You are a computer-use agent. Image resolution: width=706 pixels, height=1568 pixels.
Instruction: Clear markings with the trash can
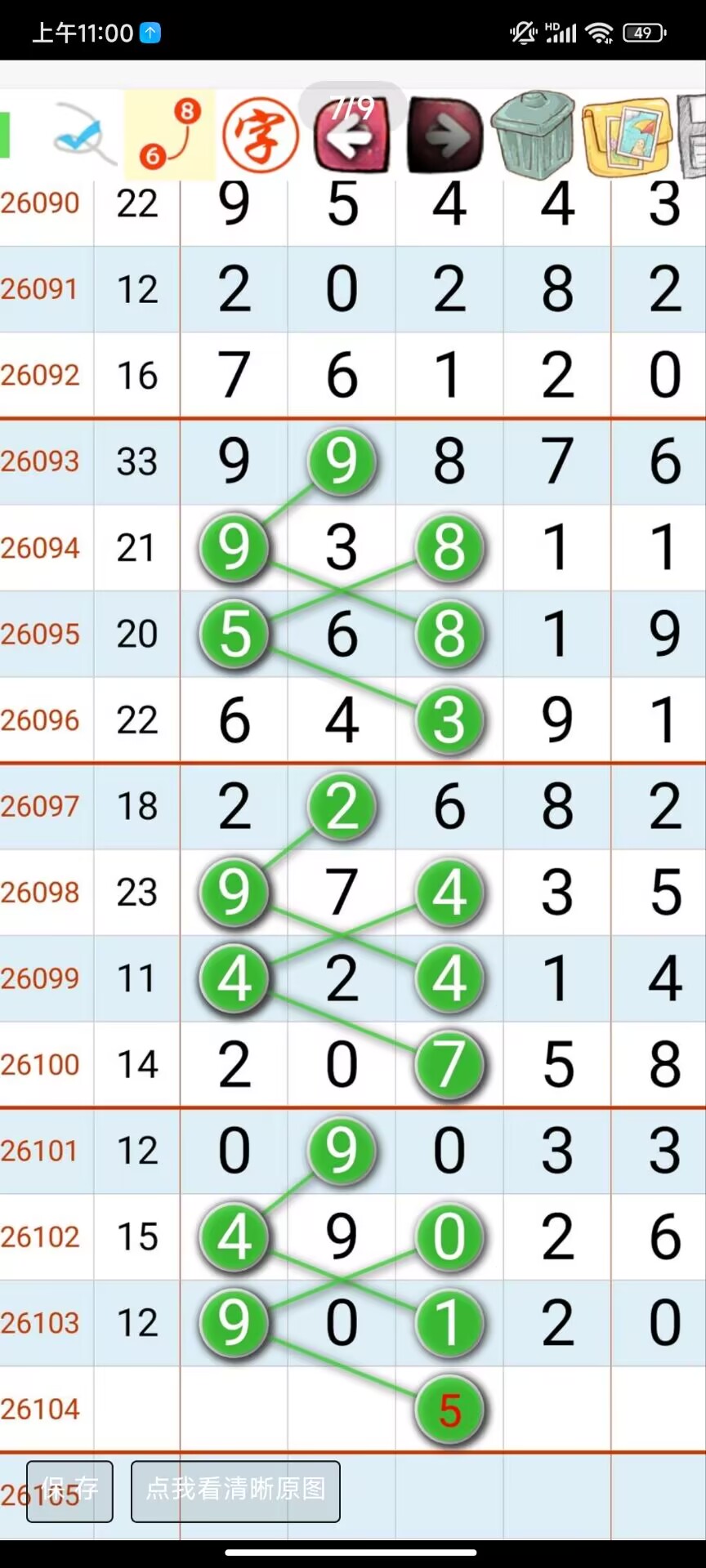[534, 135]
